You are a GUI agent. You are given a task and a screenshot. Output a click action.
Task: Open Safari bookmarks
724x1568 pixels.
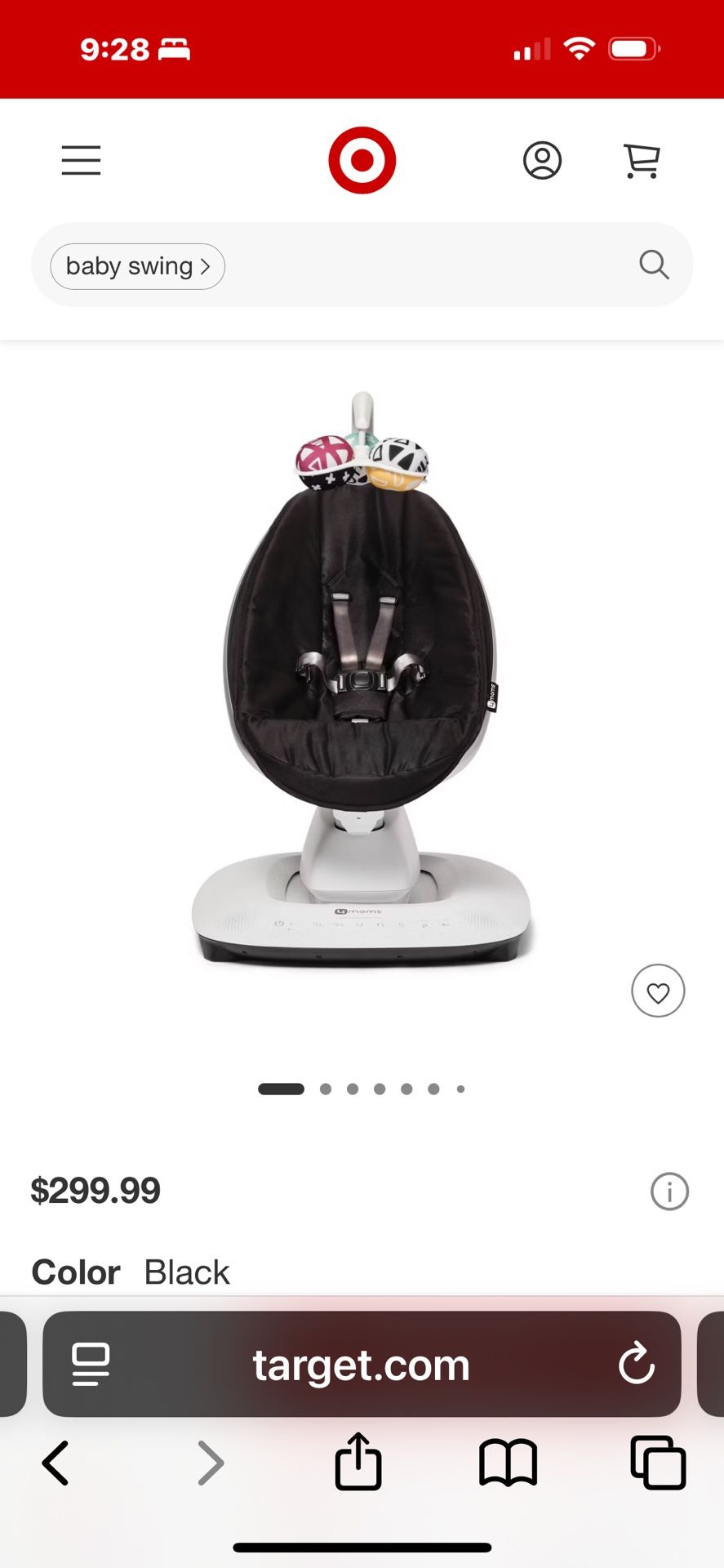point(508,1463)
